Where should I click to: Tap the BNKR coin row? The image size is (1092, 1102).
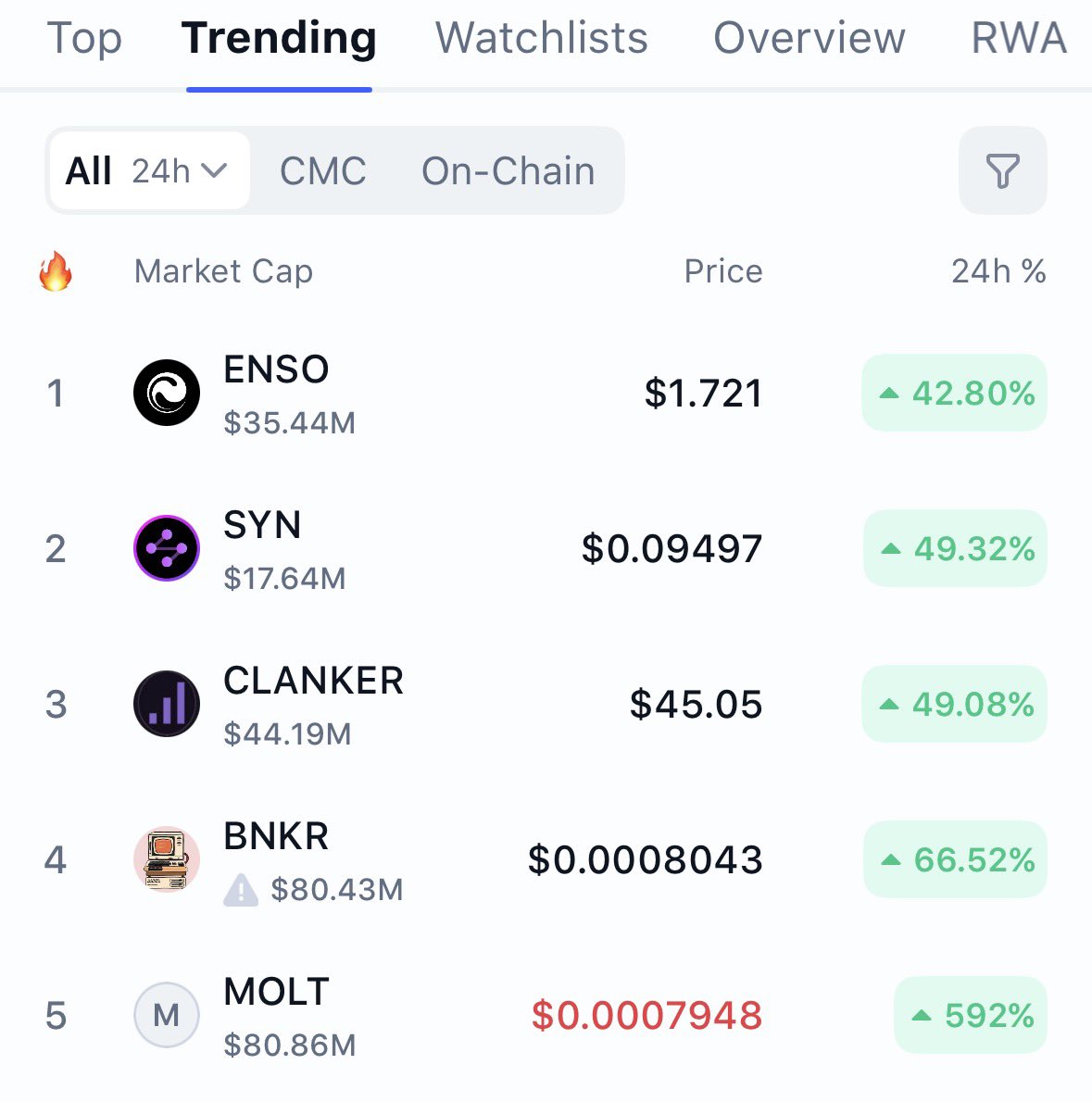click(x=276, y=860)
